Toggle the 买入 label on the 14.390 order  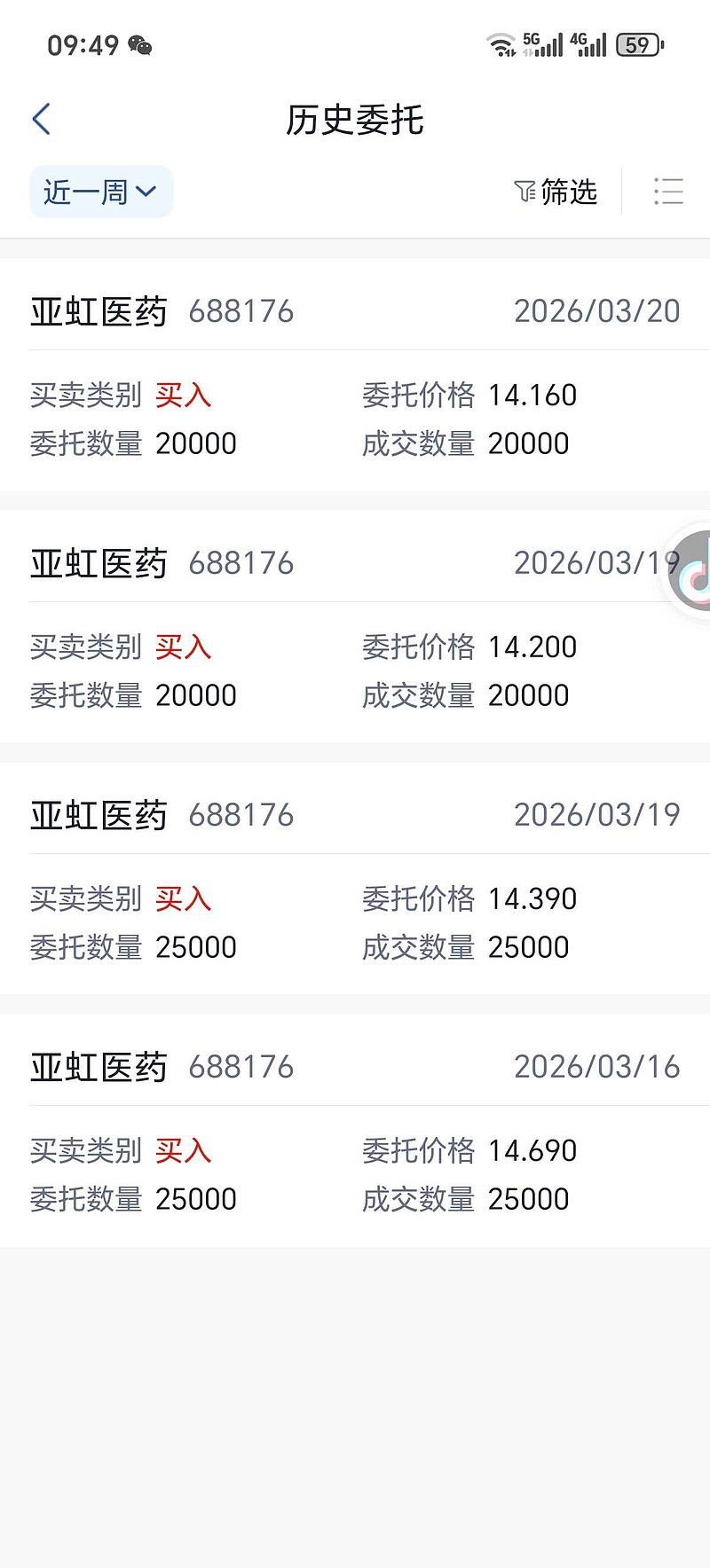tap(183, 898)
